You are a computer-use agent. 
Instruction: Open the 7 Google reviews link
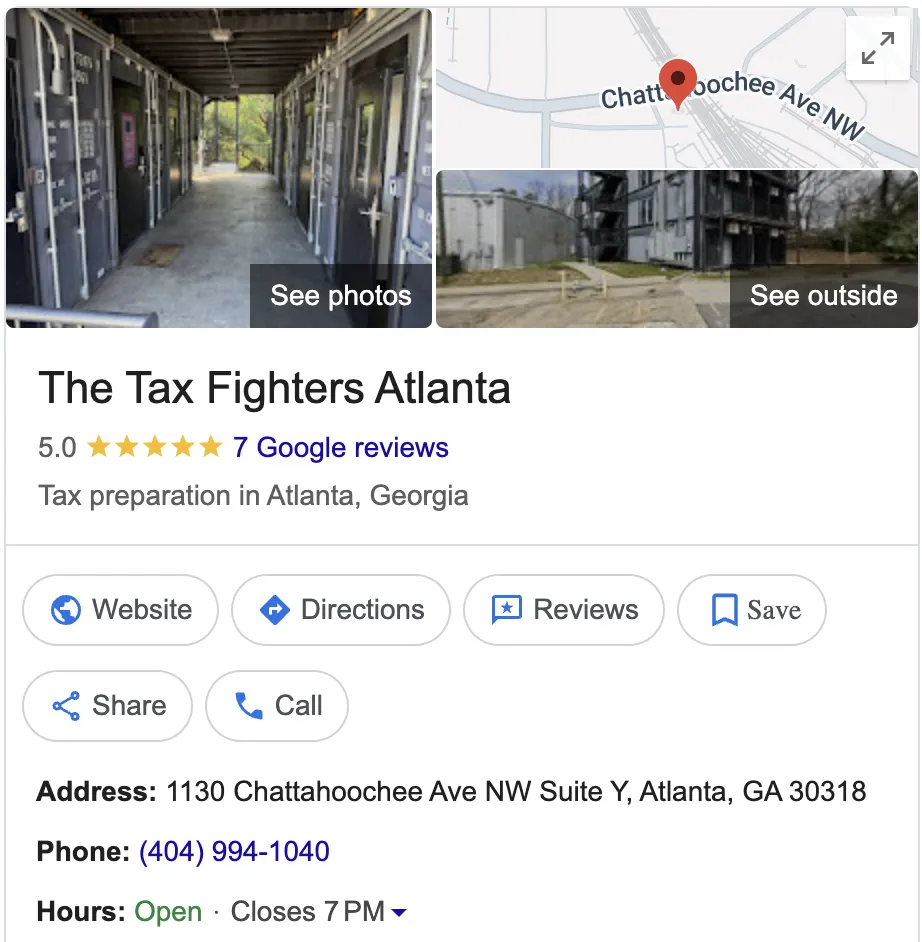coord(341,448)
